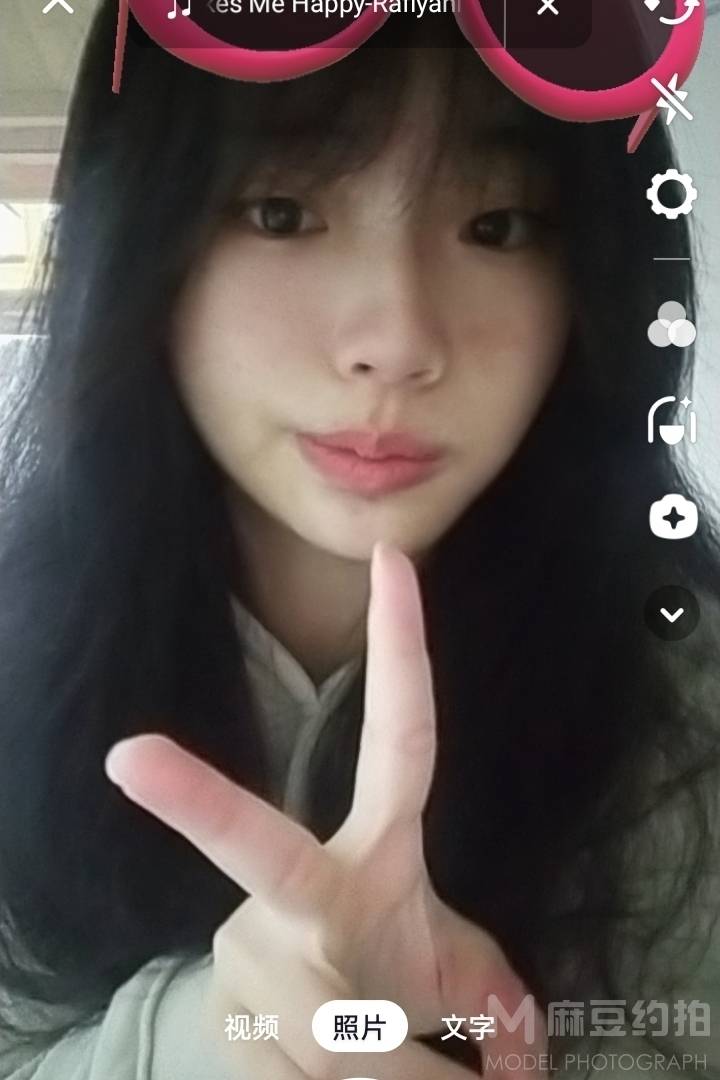Tap the camera icon with sparkle
Screen dimensions: 720x1080
click(671, 518)
